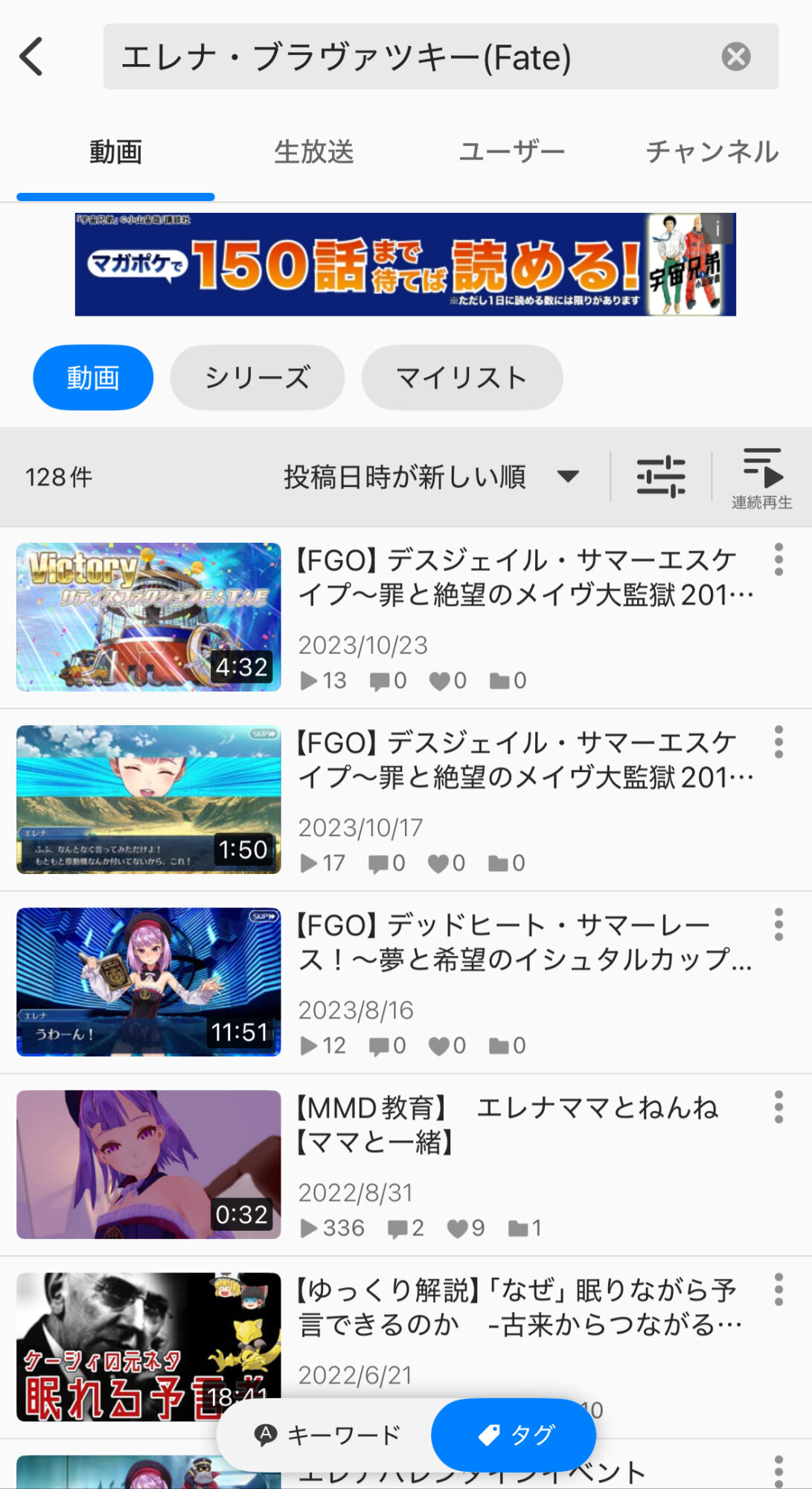Switch to the チャンネル tab
Screen dimensions: 812x1489
click(x=712, y=152)
